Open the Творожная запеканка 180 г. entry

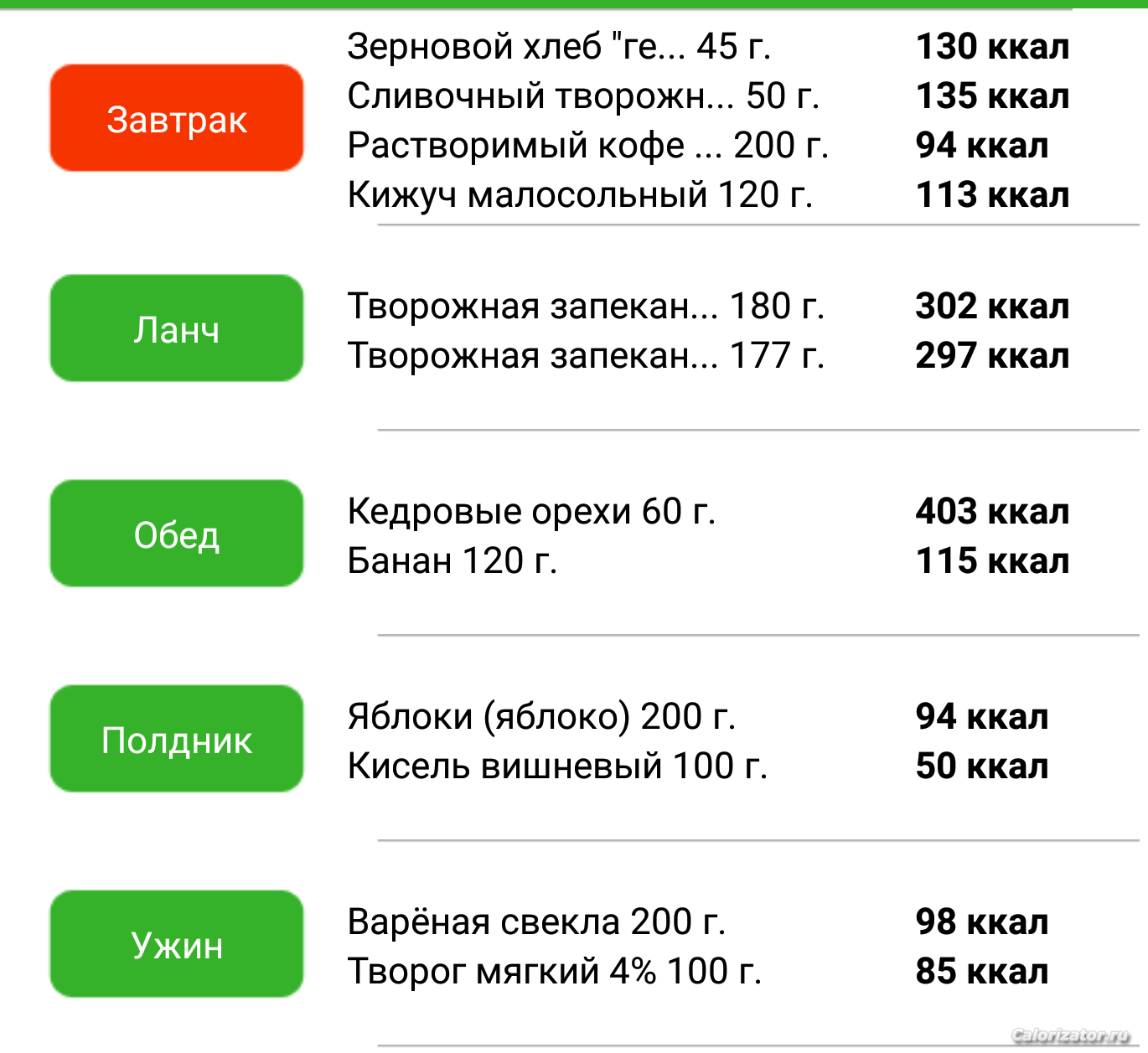click(586, 306)
